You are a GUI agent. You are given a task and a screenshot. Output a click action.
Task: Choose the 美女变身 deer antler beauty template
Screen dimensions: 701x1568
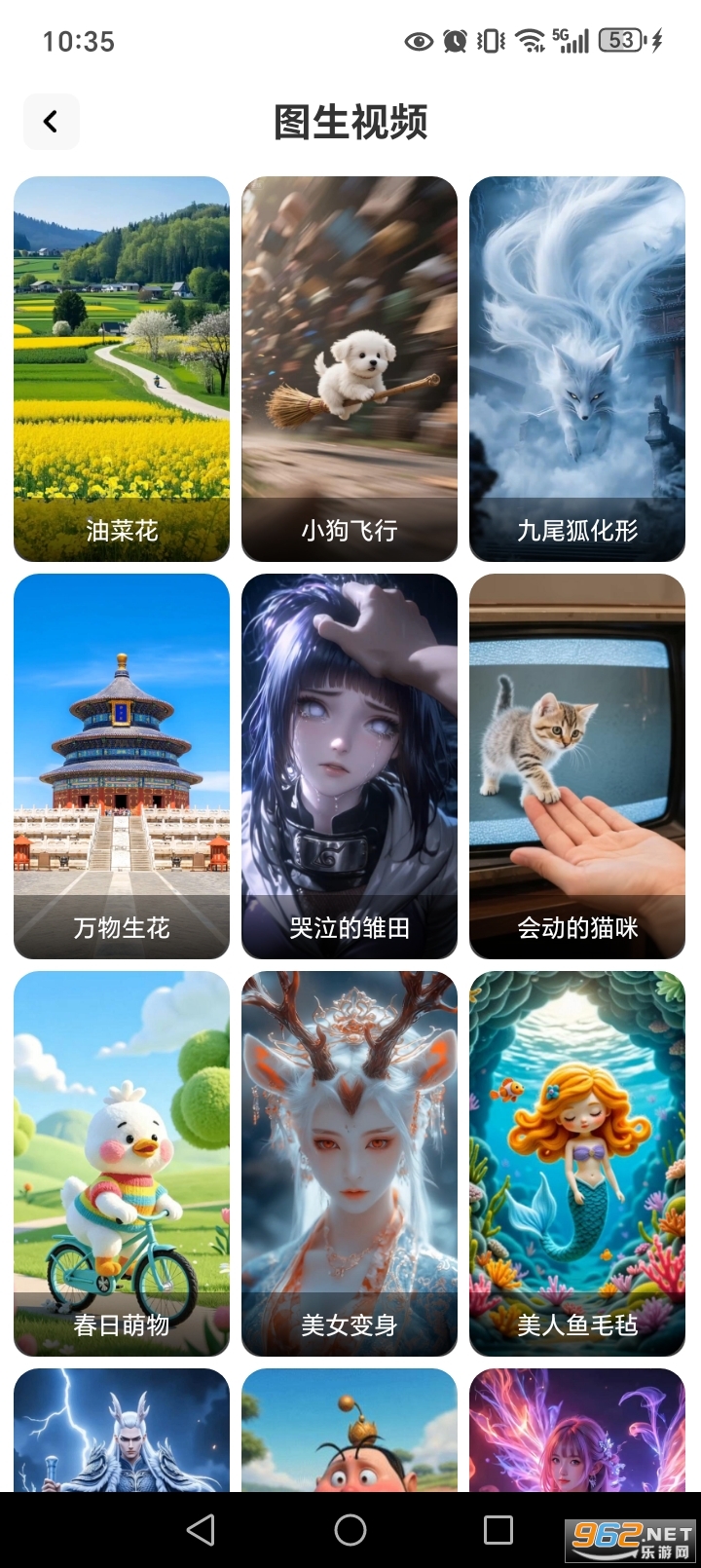350,1164
